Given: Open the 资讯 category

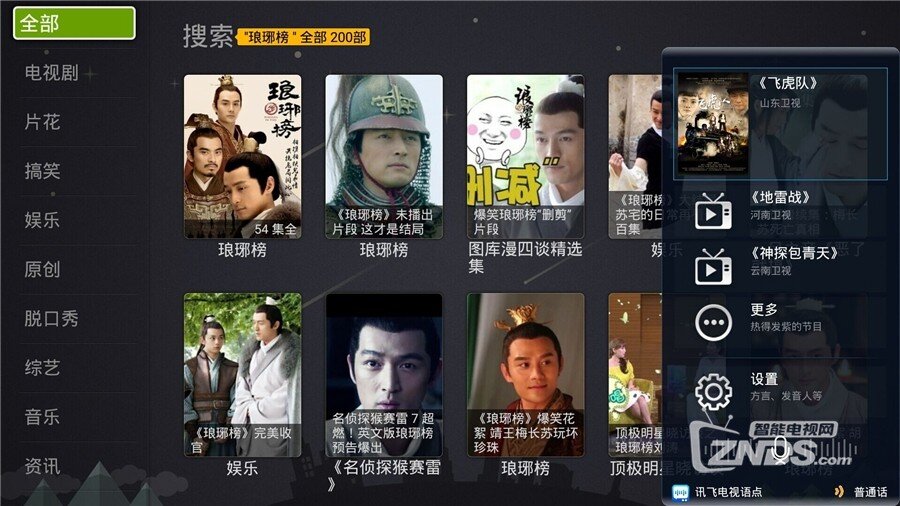Looking at the screenshot, I should click(43, 465).
